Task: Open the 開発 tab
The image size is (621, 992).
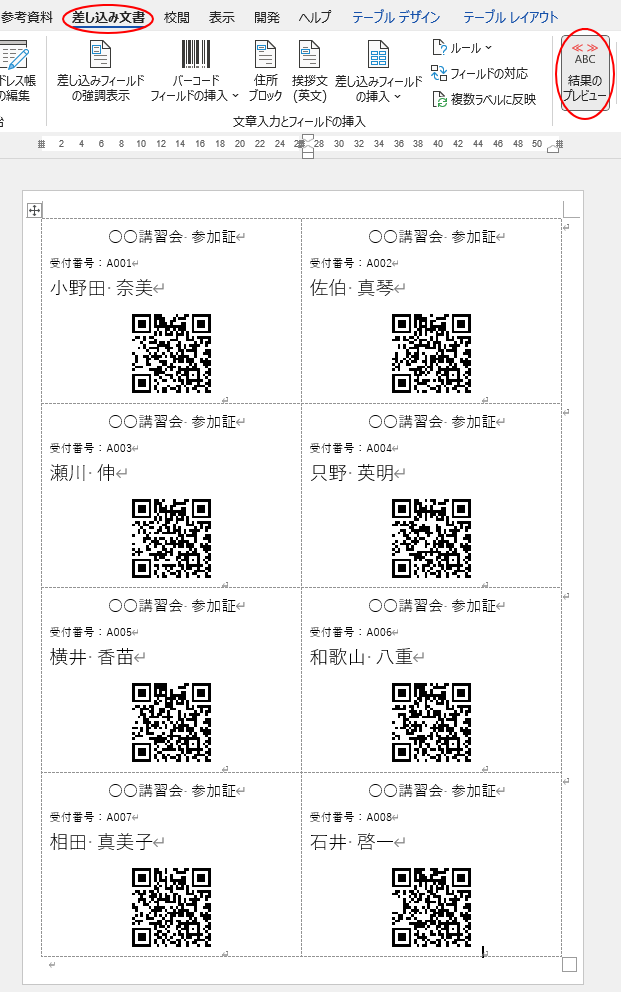Action: tap(267, 17)
